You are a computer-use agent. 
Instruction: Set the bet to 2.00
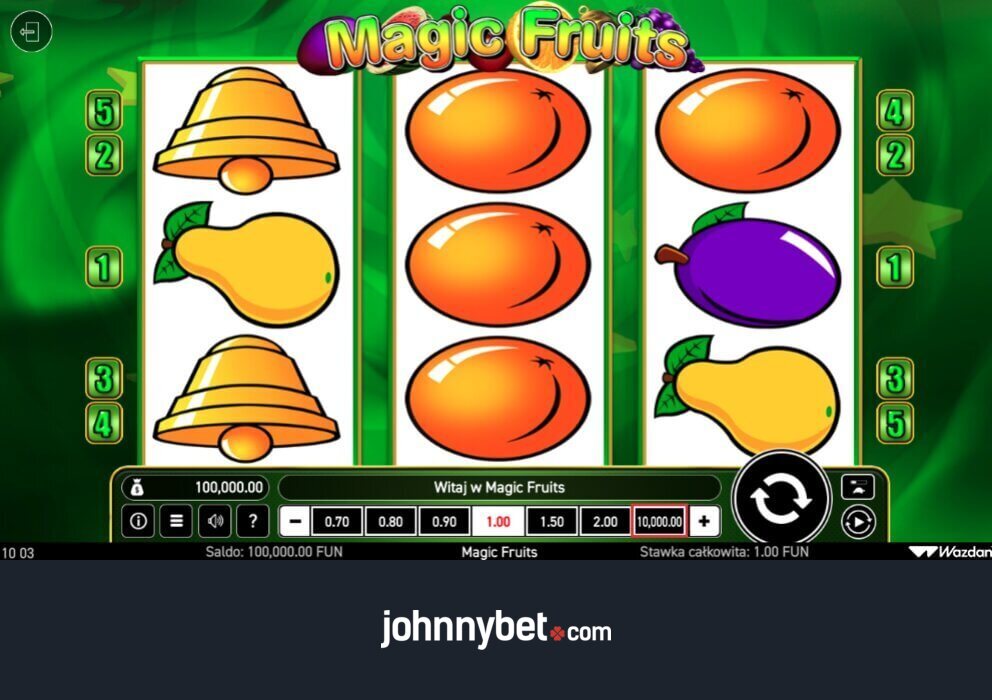coord(605,521)
